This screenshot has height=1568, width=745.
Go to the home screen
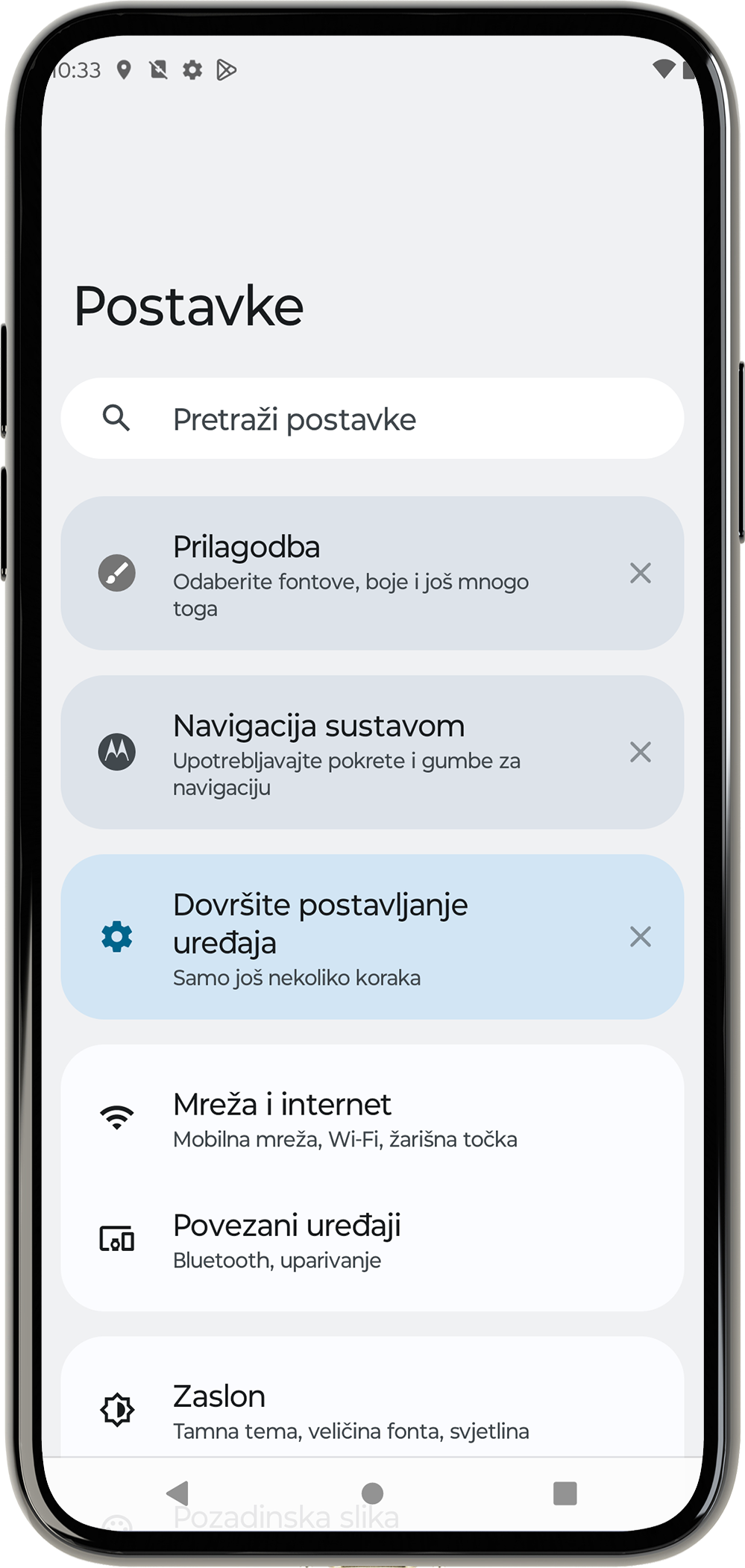372,1493
